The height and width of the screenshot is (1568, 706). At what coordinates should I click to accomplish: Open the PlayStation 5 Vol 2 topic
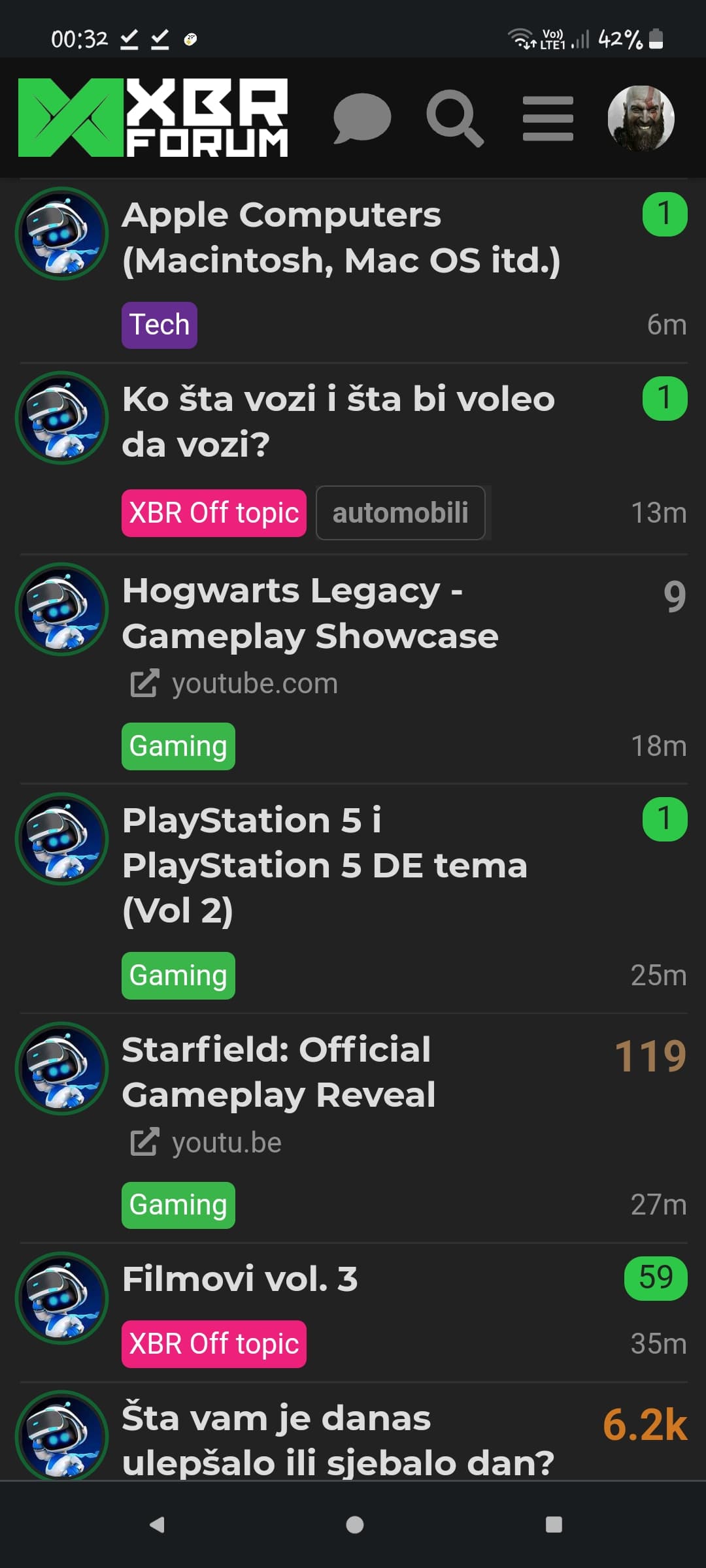[324, 865]
